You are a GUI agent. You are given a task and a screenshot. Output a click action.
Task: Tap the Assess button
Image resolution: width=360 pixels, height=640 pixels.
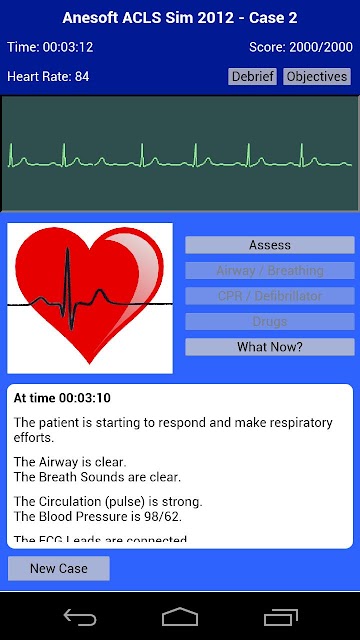[270, 245]
